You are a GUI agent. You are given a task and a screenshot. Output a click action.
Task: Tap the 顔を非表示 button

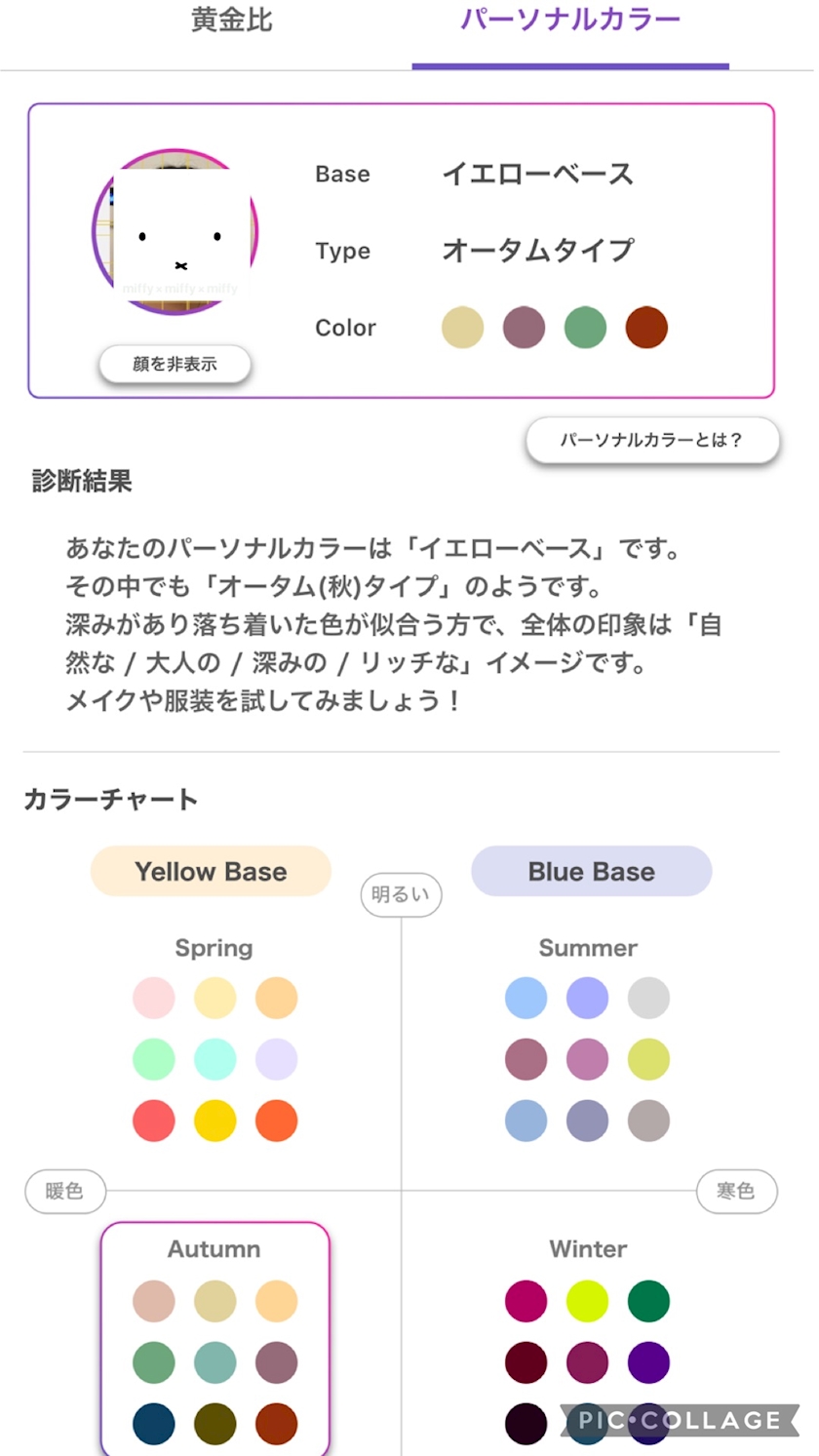(175, 365)
